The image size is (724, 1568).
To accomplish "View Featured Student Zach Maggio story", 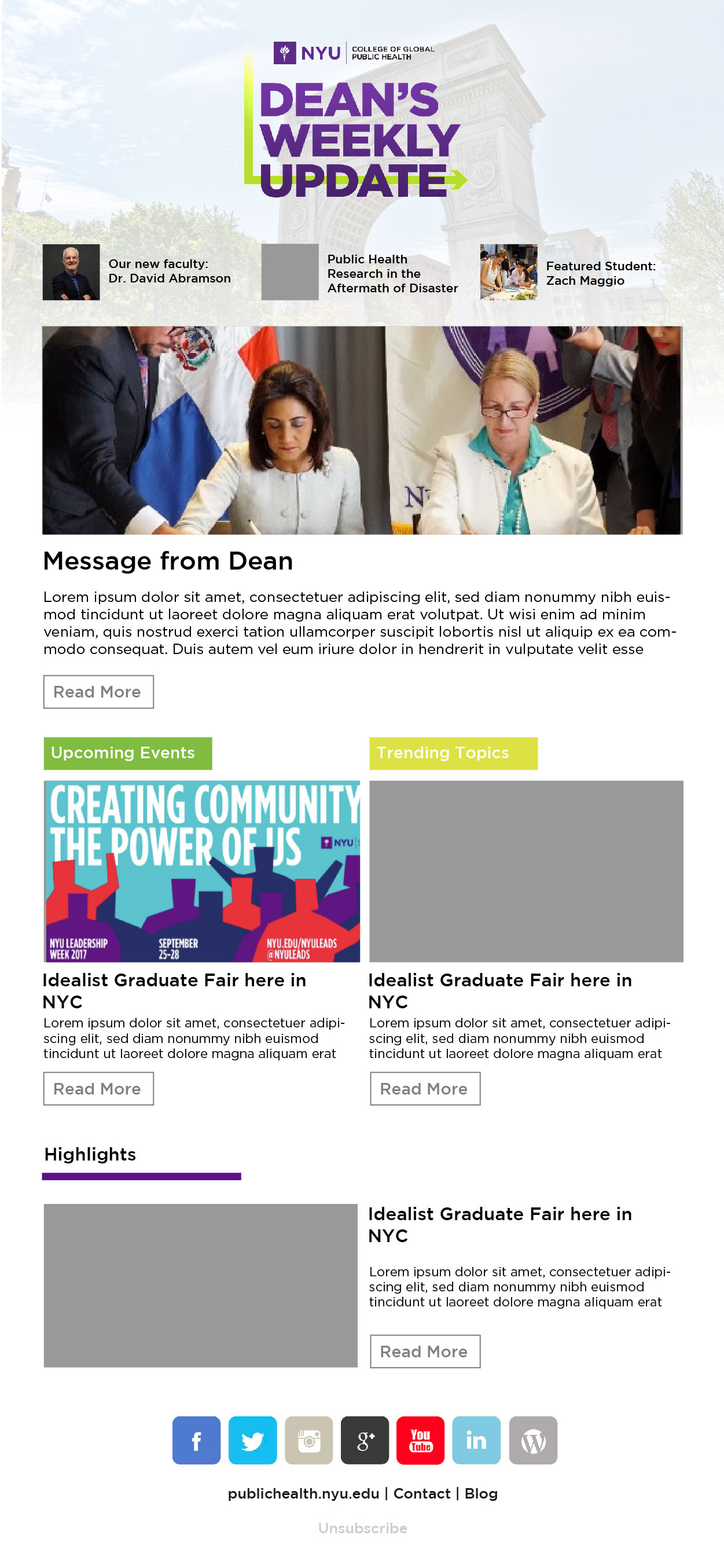I will 600,273.
